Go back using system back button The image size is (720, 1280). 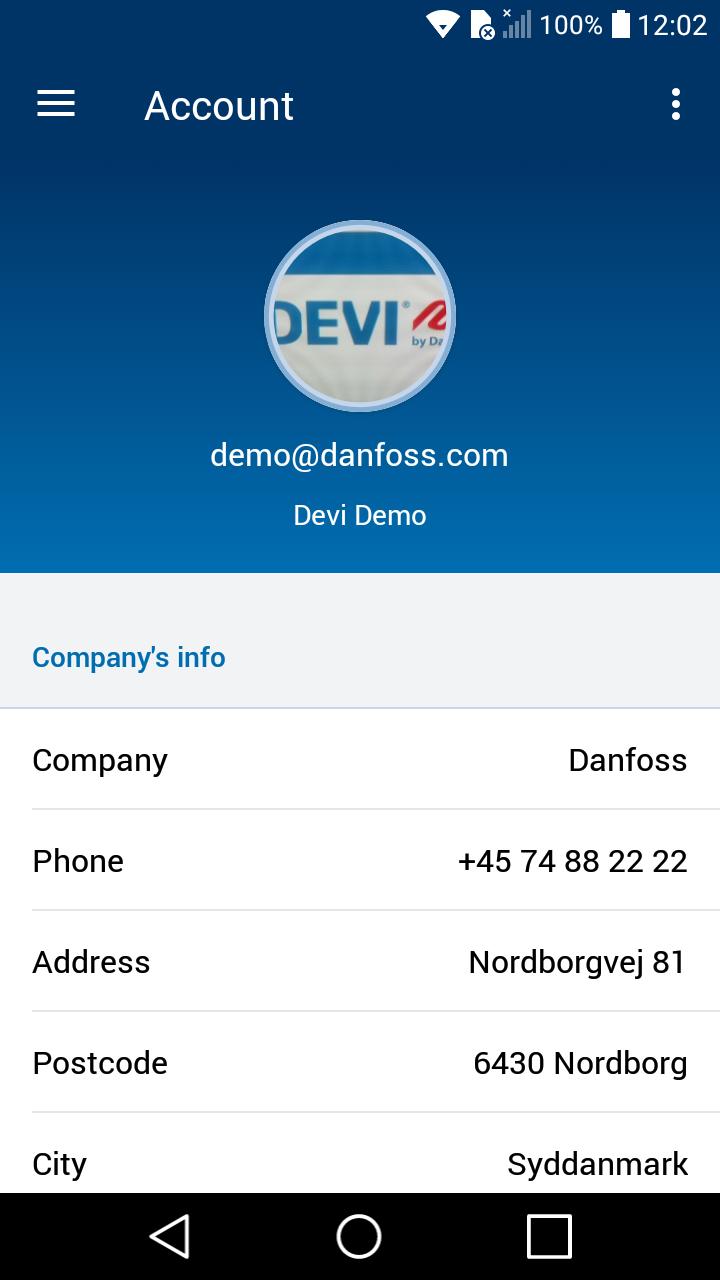pyautogui.click(x=170, y=1236)
